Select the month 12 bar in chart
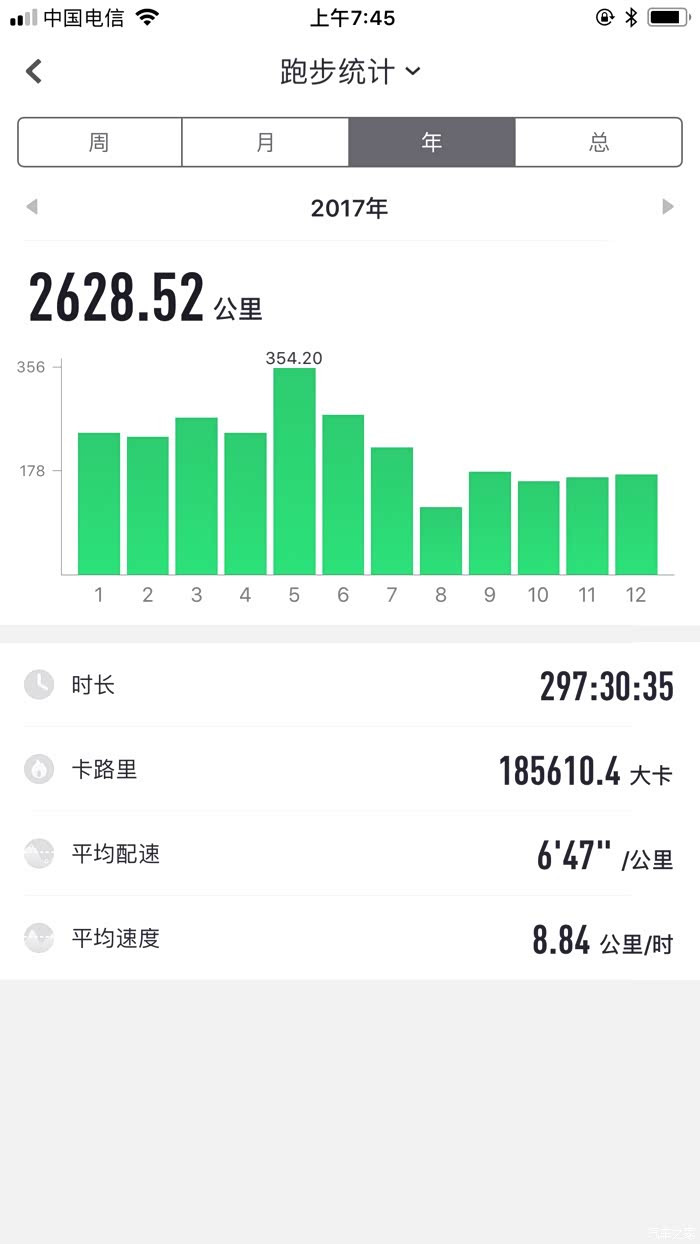This screenshot has height=1244, width=700. [636, 523]
